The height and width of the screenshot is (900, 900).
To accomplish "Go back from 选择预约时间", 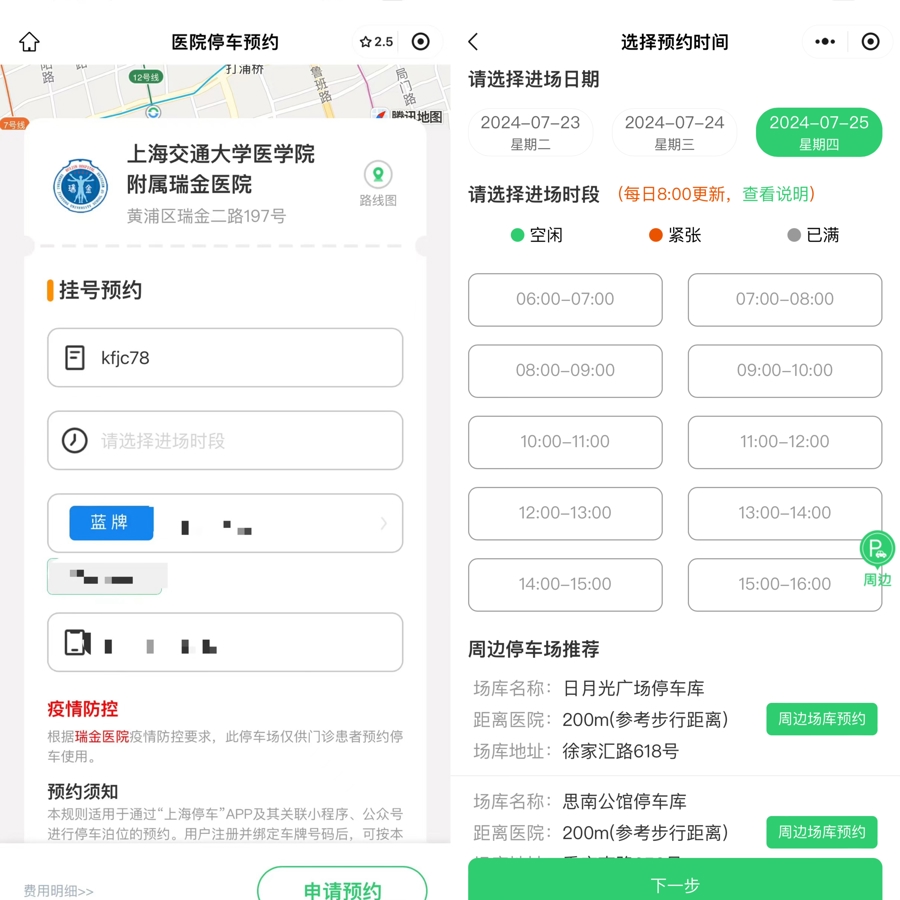I will (x=474, y=42).
